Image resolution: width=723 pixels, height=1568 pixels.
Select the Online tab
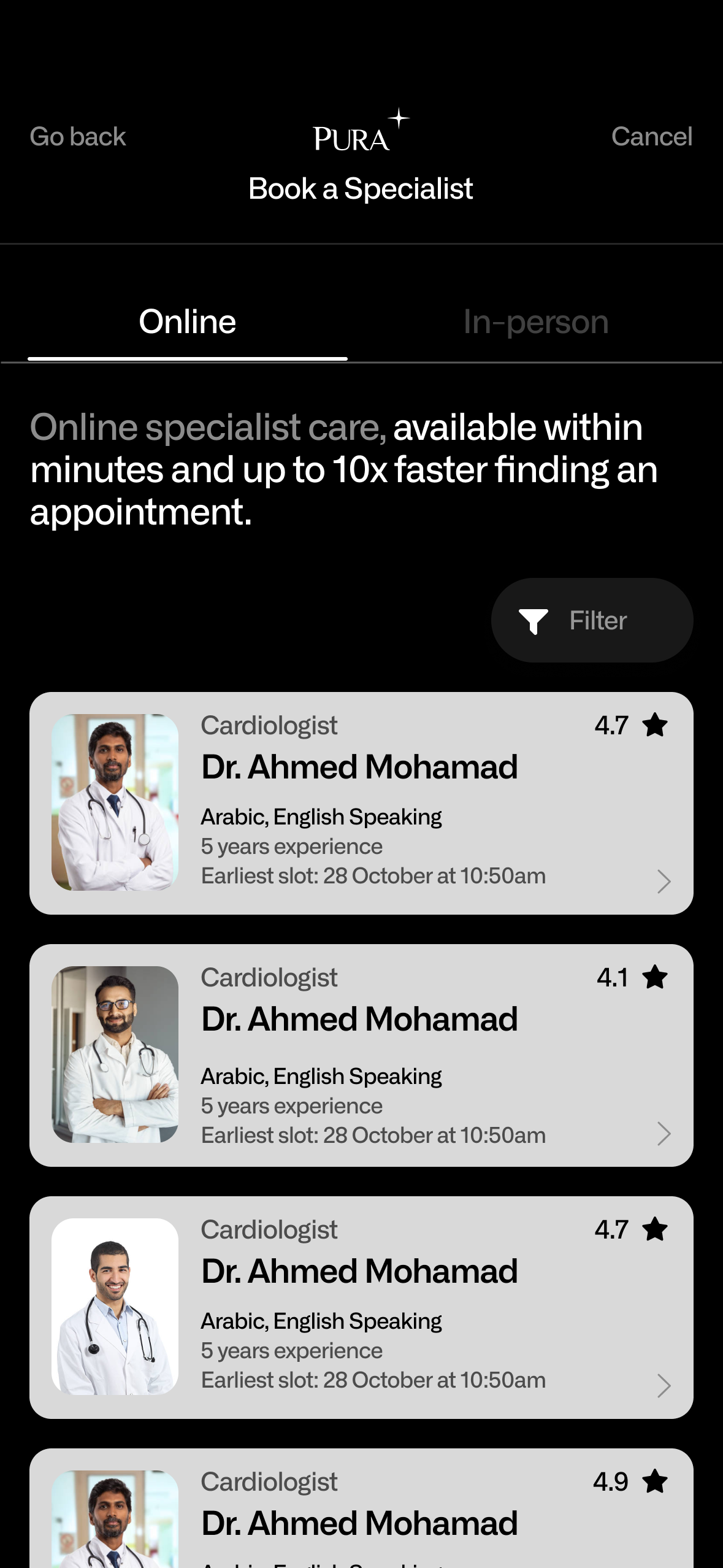pos(188,322)
